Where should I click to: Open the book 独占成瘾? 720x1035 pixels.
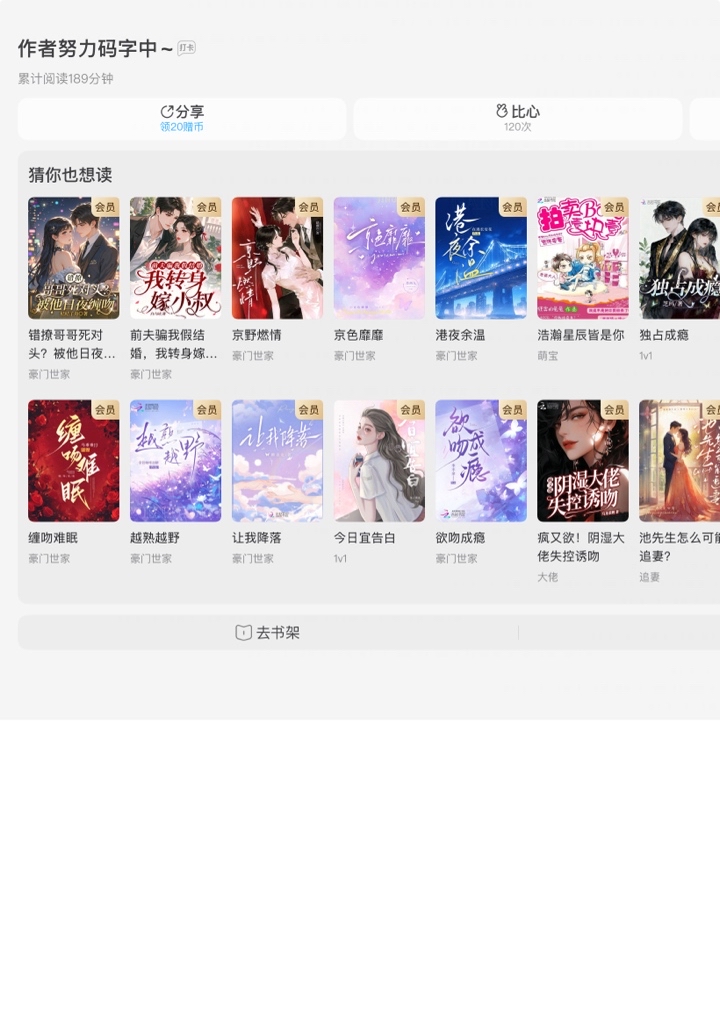click(x=680, y=258)
